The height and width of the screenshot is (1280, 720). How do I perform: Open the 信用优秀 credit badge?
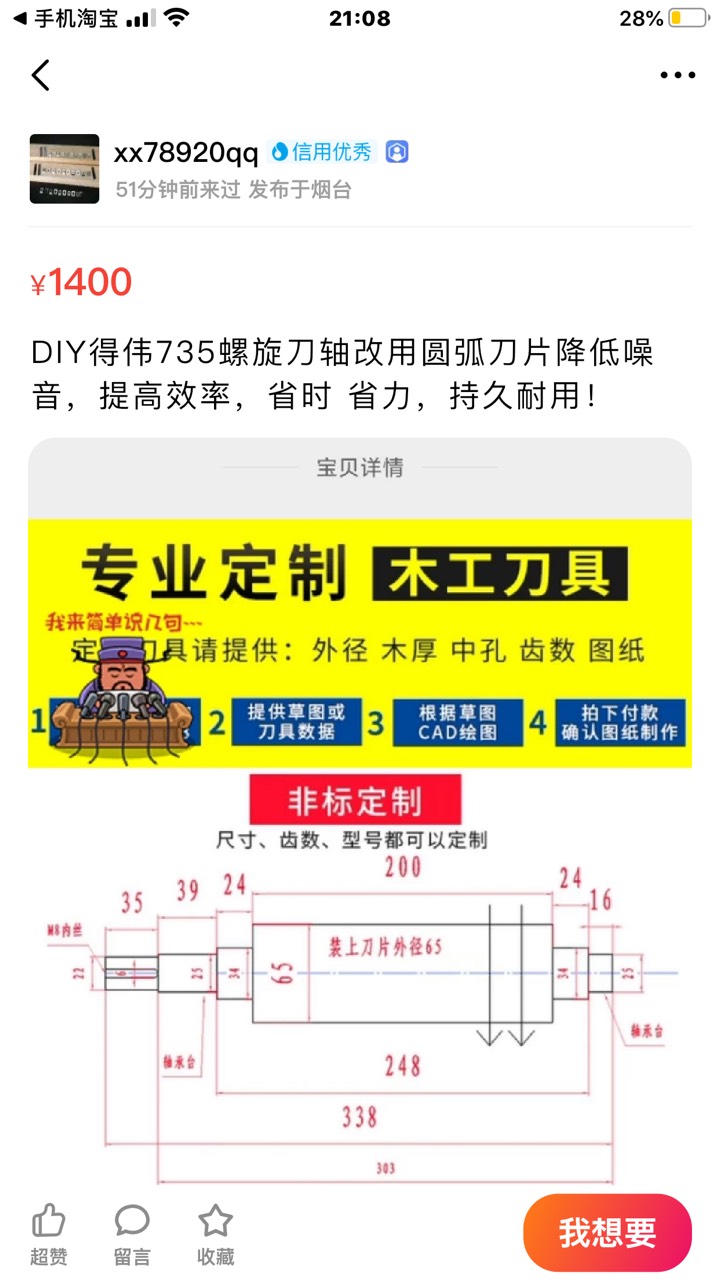[322, 152]
